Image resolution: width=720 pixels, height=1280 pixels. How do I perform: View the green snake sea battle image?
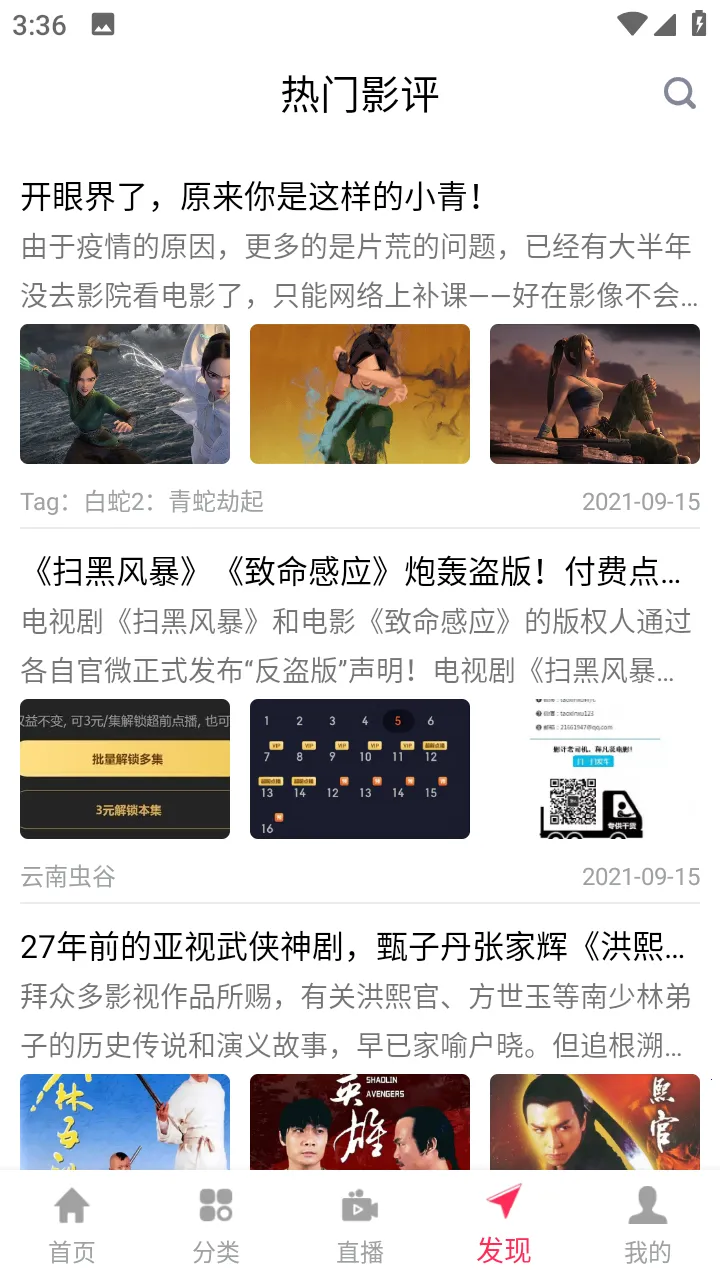click(x=125, y=394)
